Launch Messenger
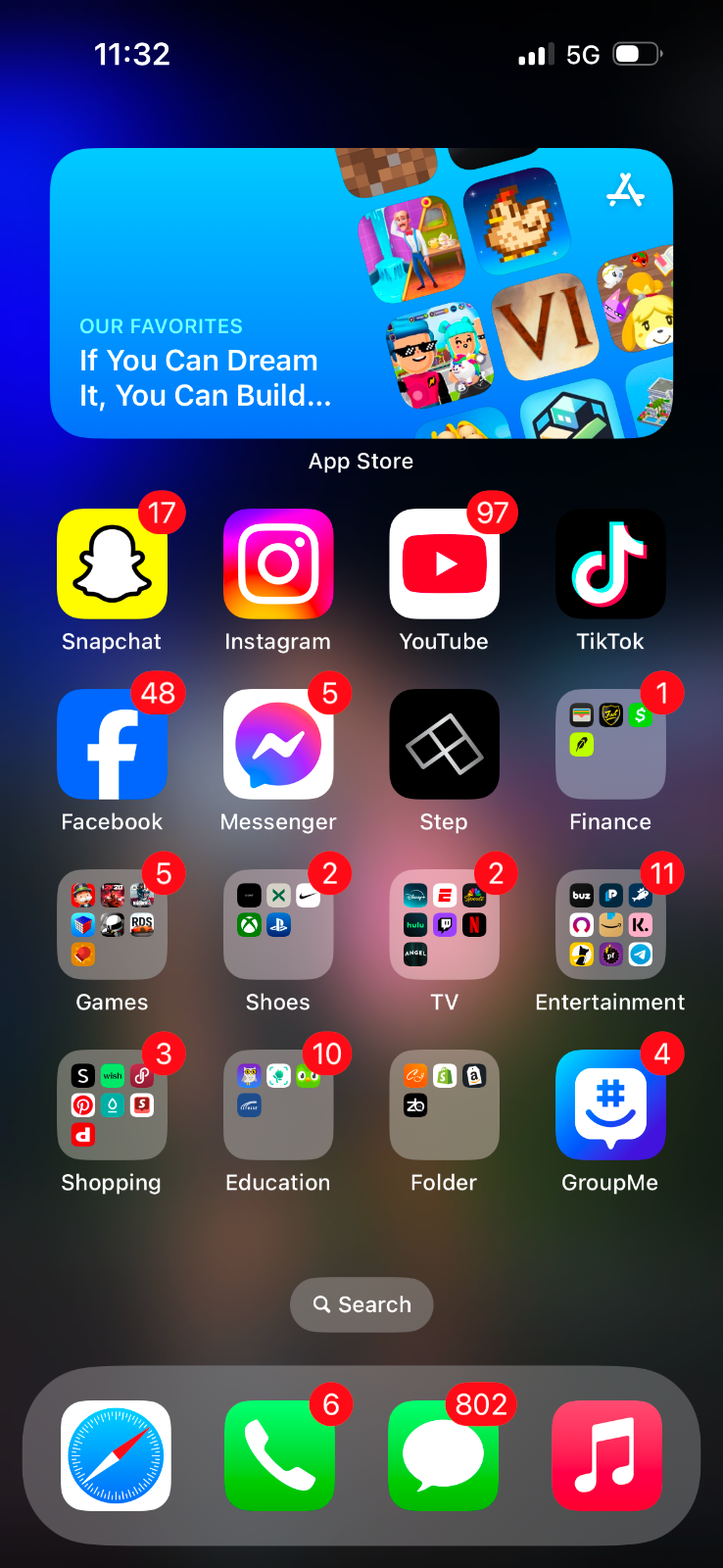The image size is (723, 1568). 278,745
